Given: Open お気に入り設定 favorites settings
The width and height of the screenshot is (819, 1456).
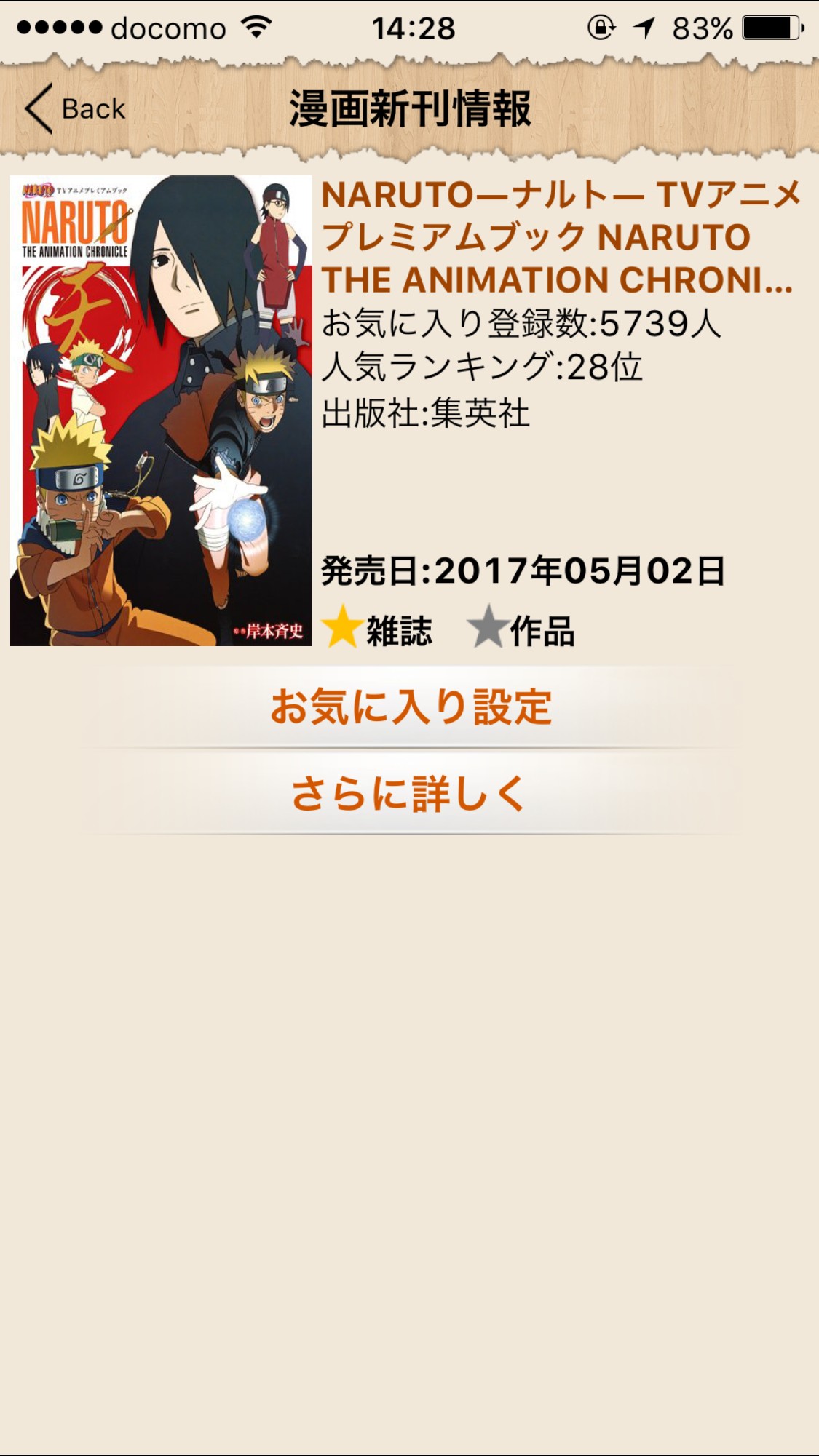Looking at the screenshot, I should (x=411, y=707).
